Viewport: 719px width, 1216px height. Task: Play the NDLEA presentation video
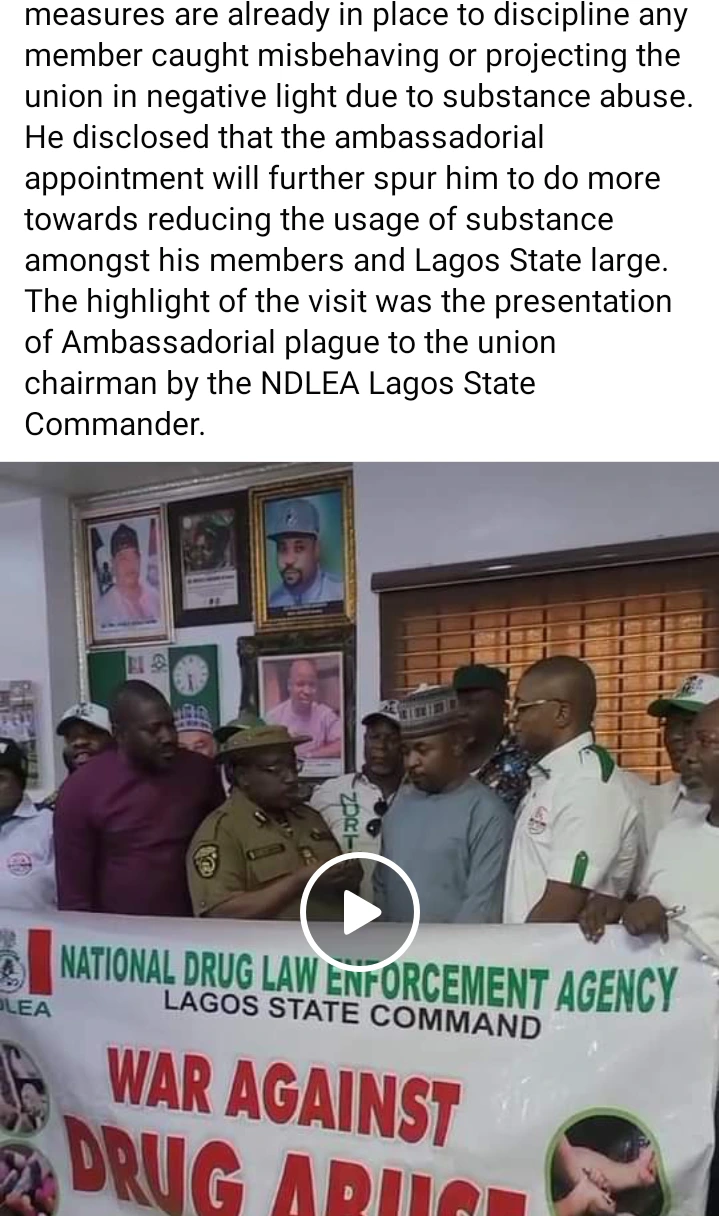point(359,912)
